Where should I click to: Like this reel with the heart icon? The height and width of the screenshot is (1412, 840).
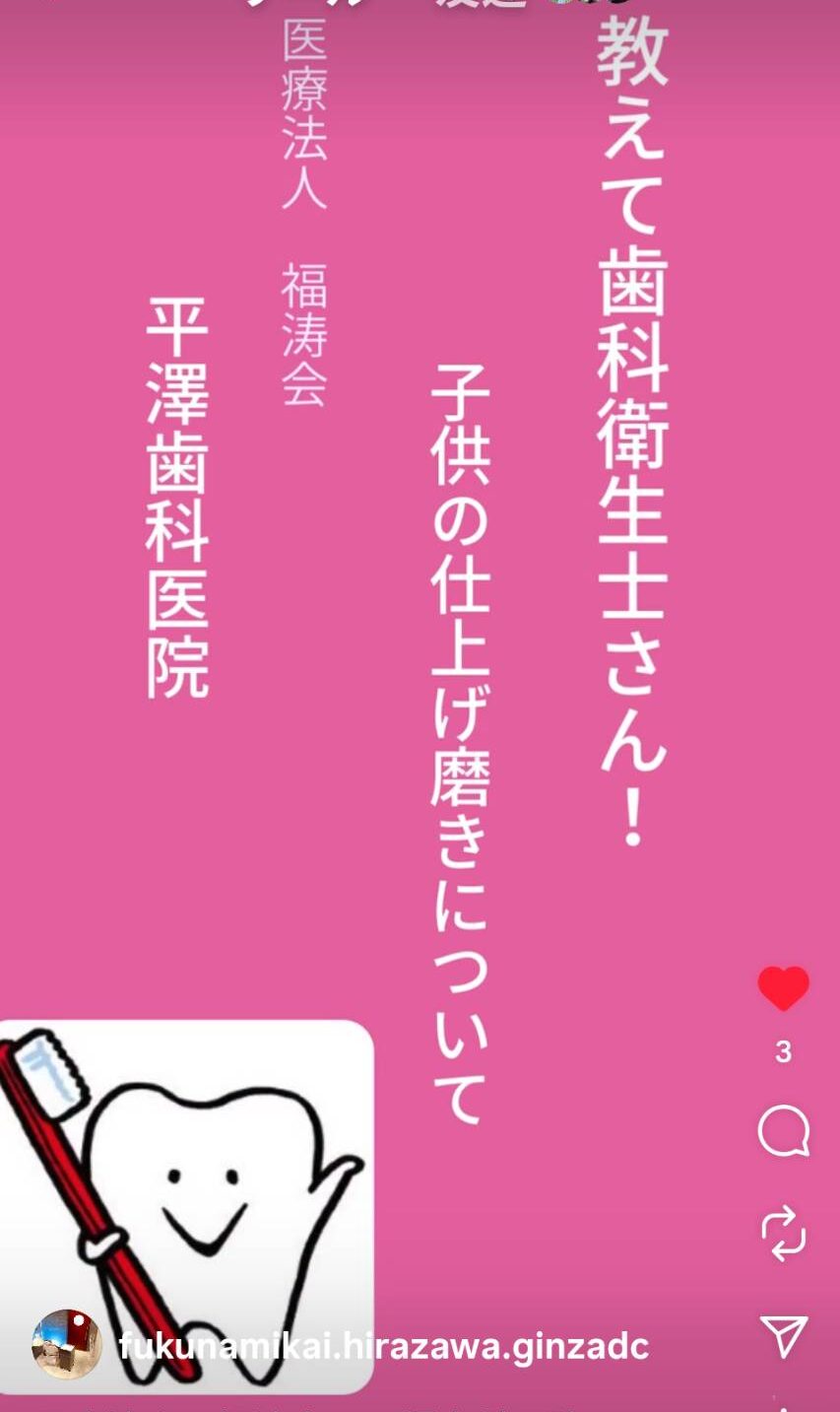(x=783, y=988)
